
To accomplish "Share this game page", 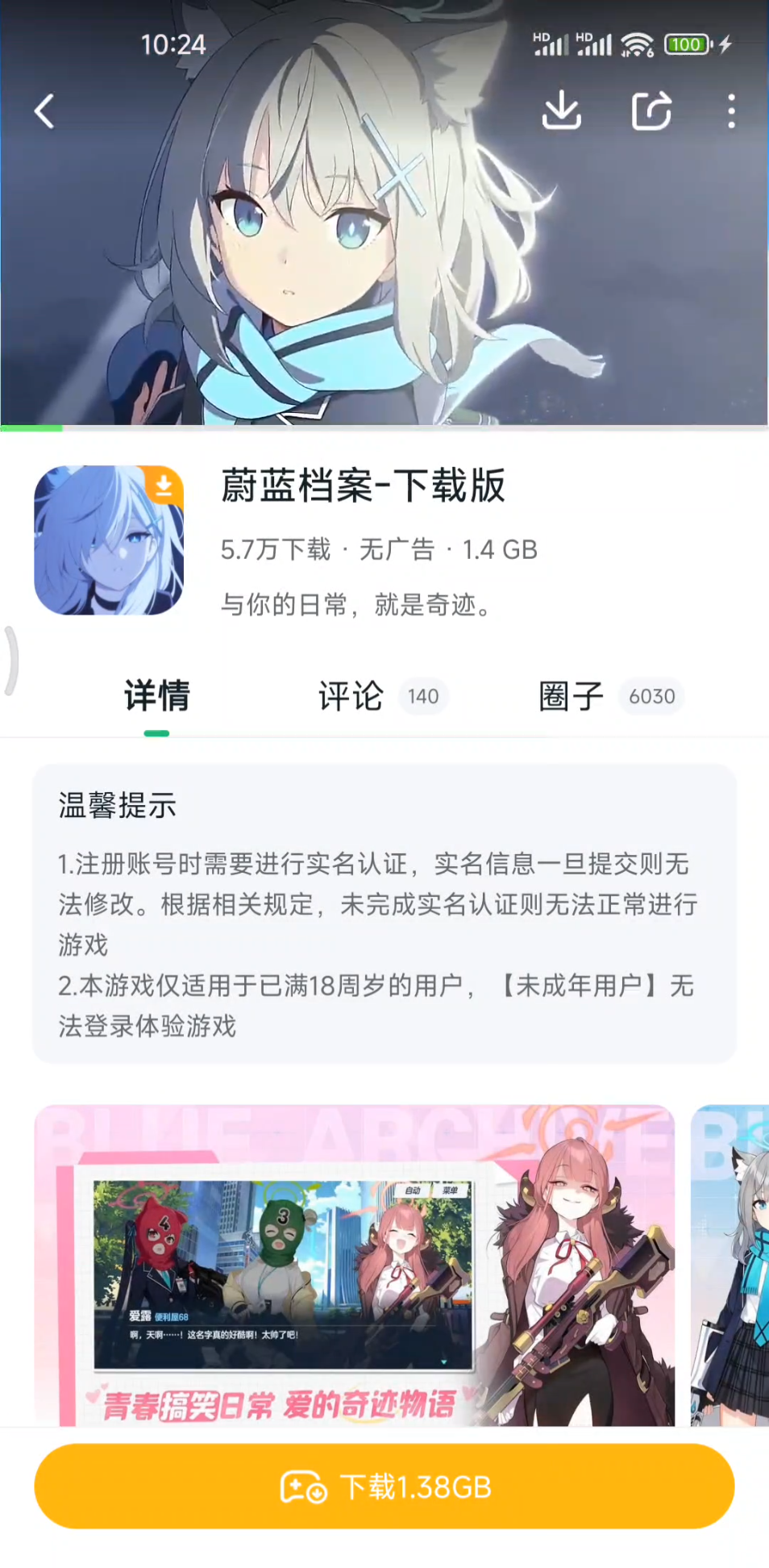I will click(x=651, y=111).
